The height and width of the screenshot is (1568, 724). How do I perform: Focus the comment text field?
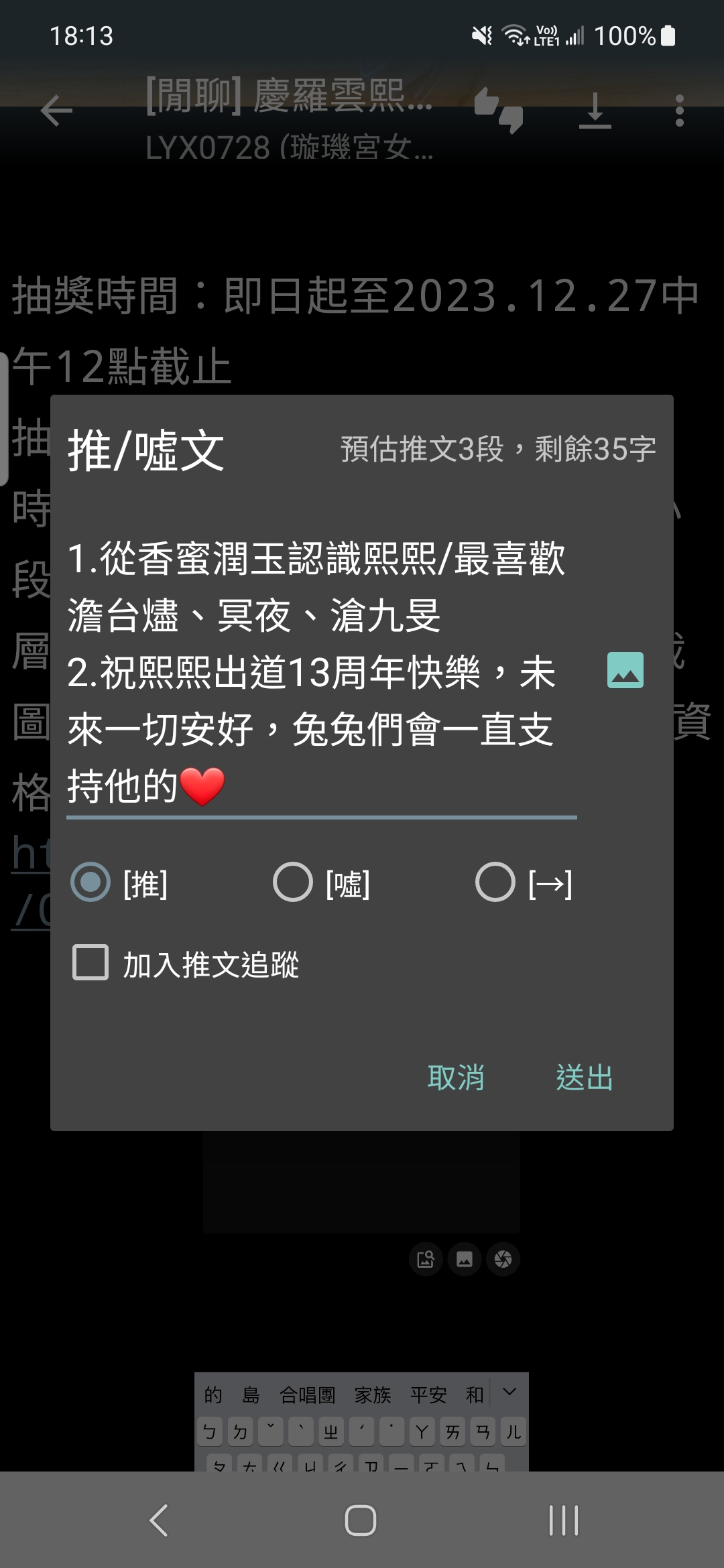322,673
